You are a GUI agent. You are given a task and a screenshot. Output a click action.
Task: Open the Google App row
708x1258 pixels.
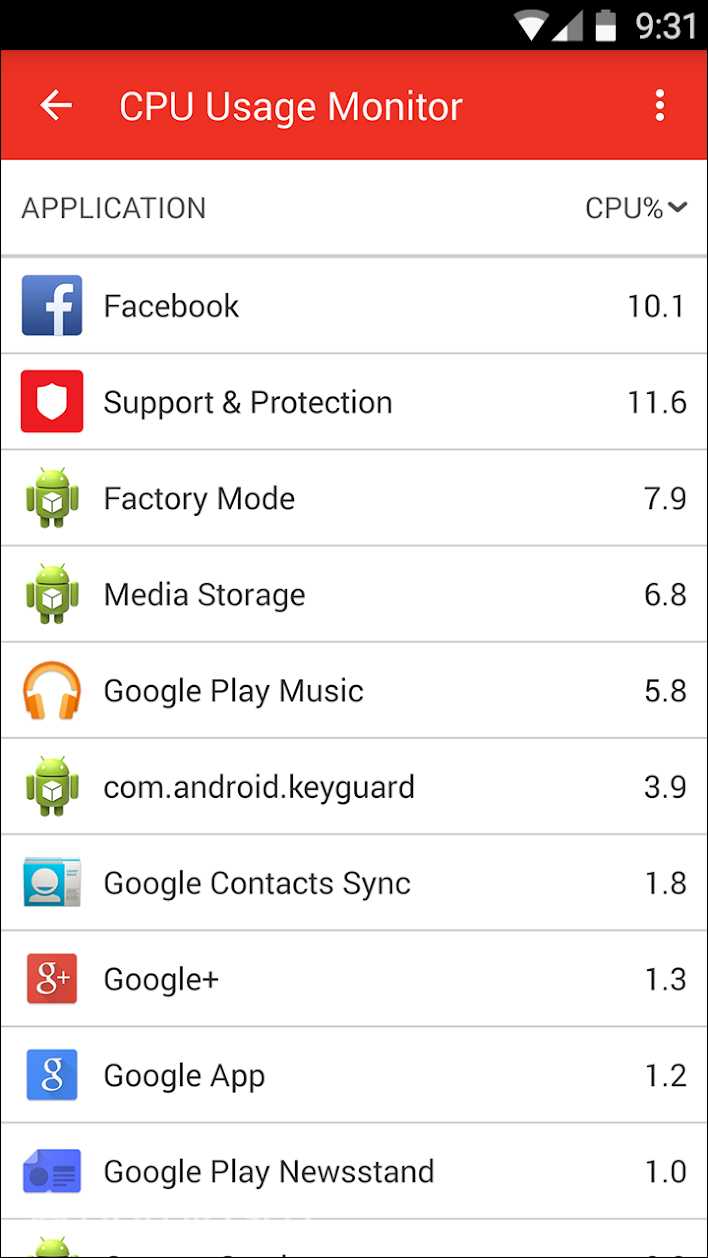click(x=354, y=1074)
